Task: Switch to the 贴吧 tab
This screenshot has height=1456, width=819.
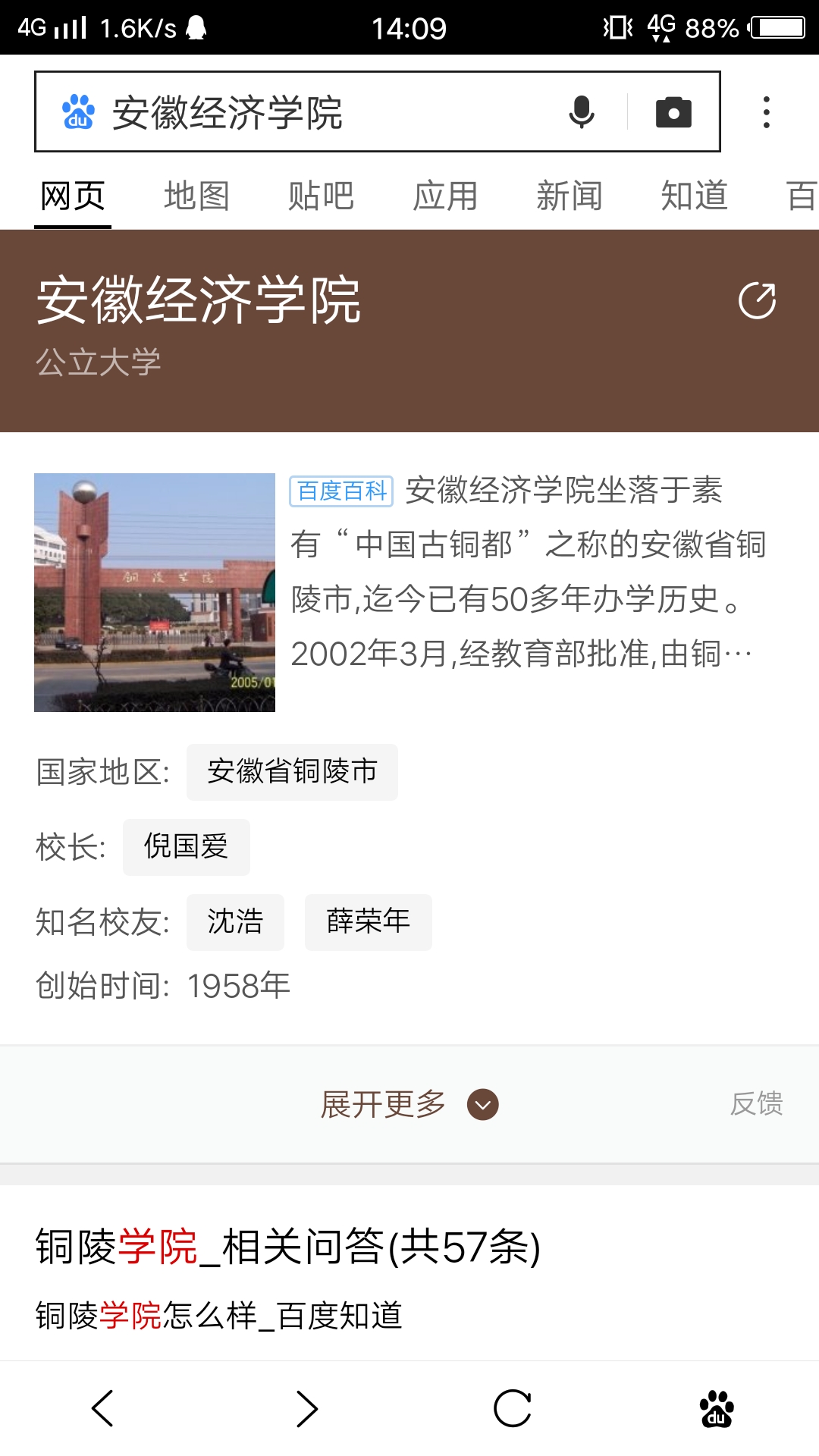Action: (x=321, y=196)
